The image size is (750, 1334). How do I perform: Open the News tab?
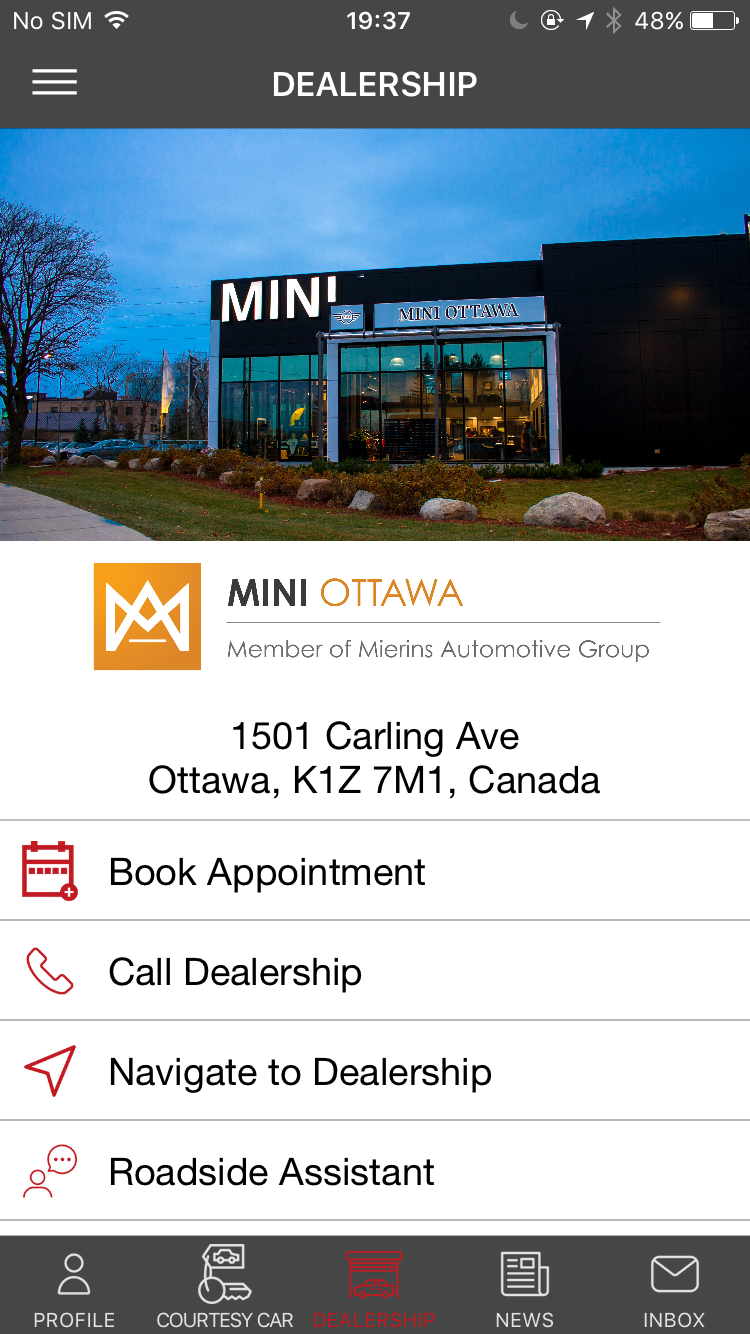tap(524, 1288)
